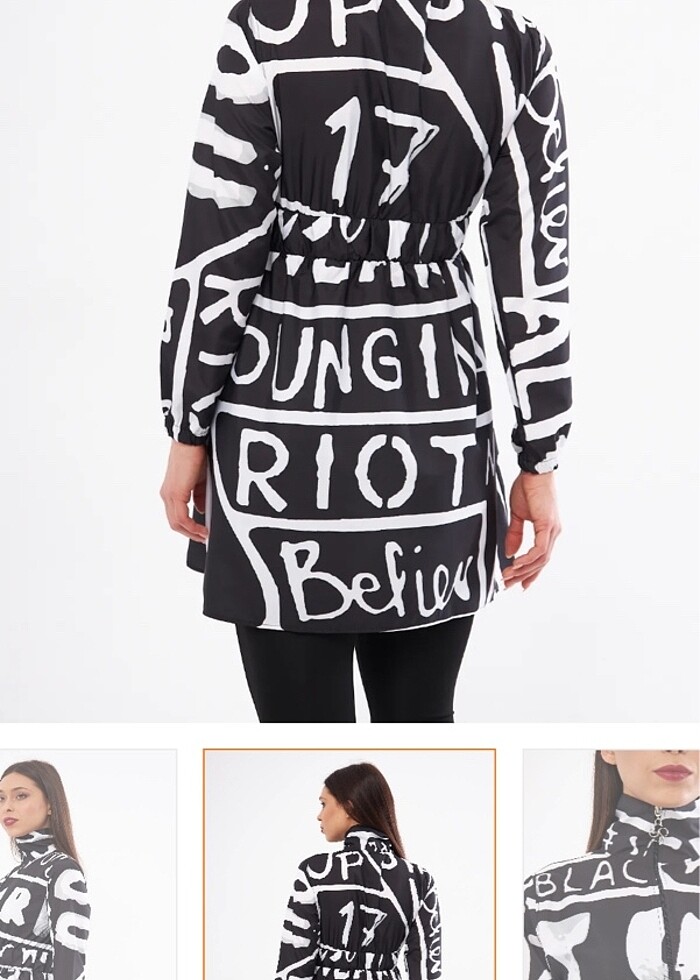The width and height of the screenshot is (700, 980).
Task: Select the side-view thumbnail of the model's face
Action: [88, 865]
